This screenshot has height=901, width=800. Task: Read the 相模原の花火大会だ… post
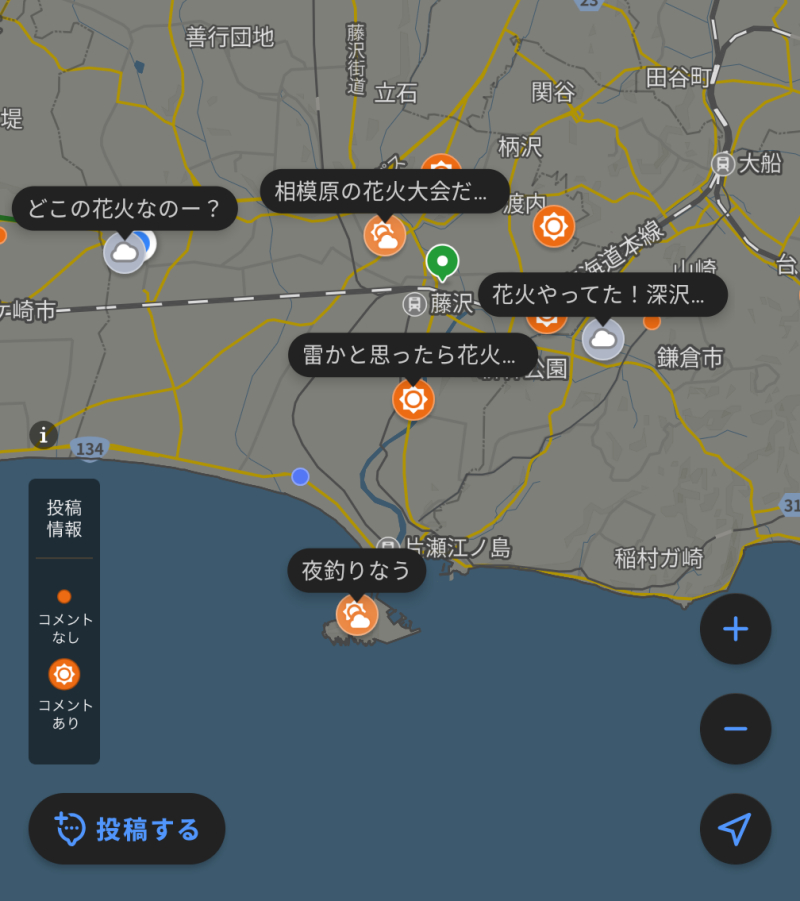pos(385,191)
